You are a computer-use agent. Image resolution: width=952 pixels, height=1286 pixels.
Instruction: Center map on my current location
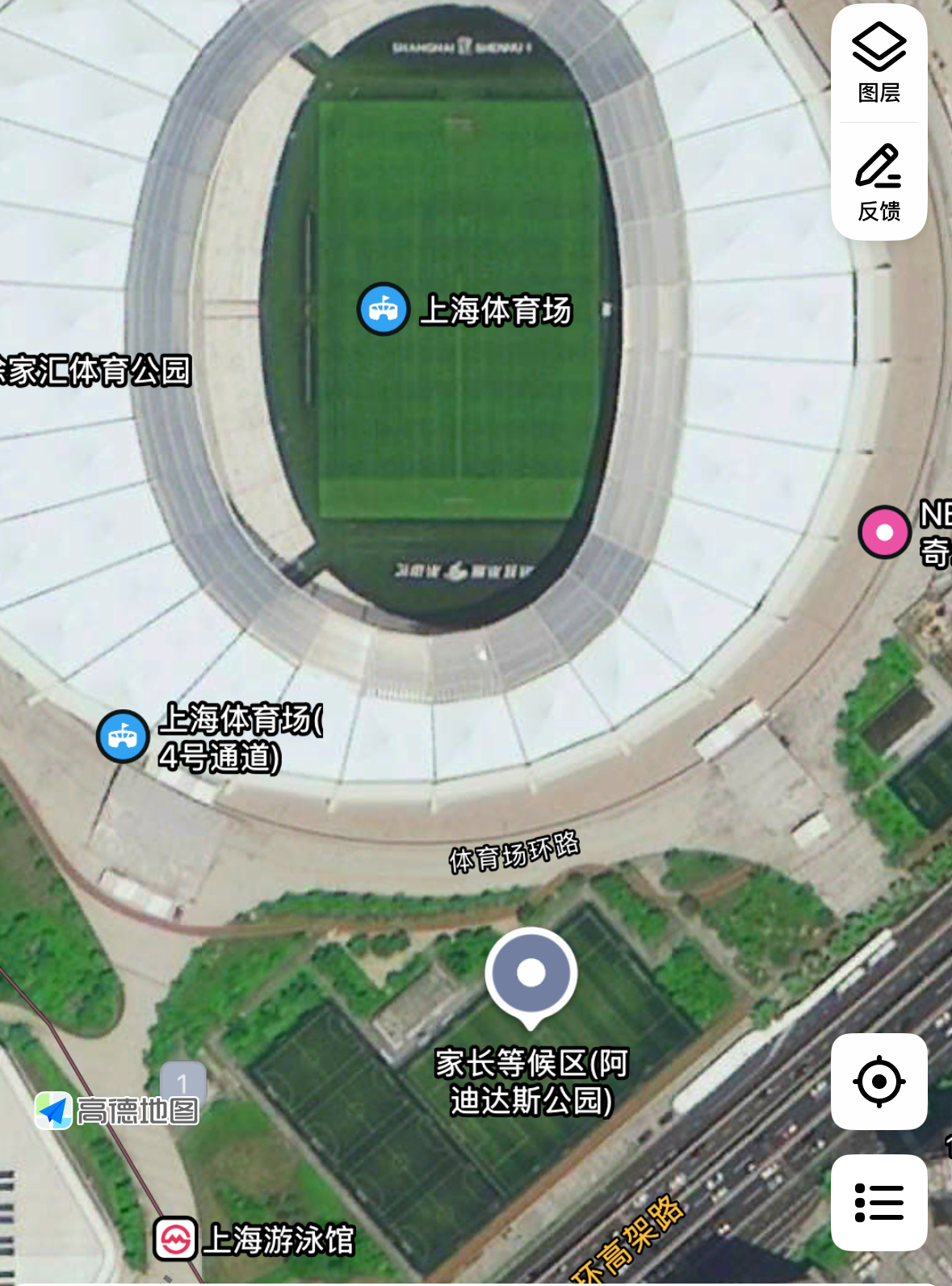pyautogui.click(x=879, y=1081)
